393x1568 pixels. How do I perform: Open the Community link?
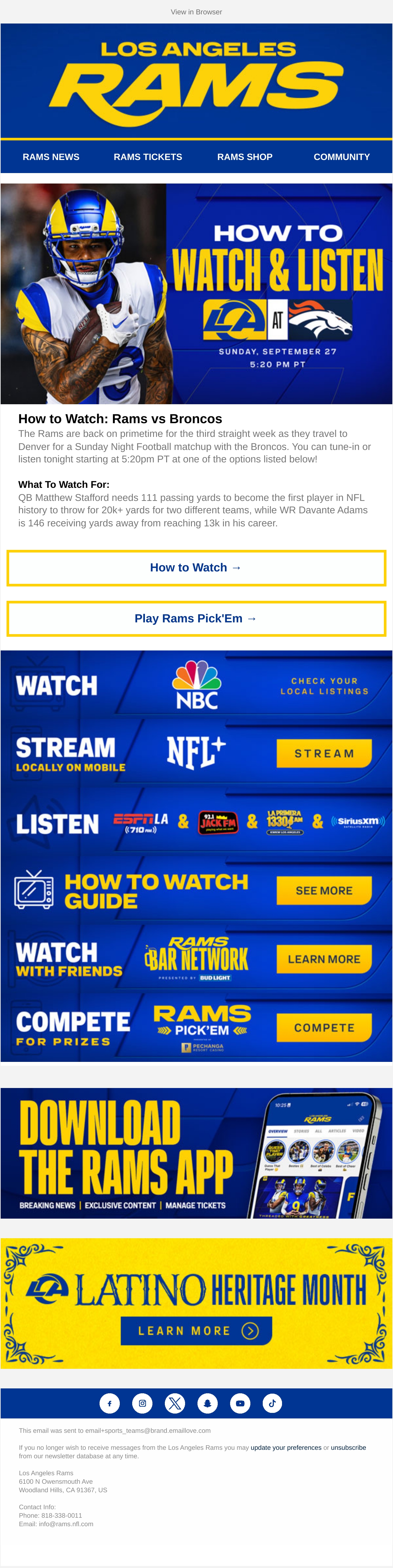pyautogui.click(x=341, y=157)
